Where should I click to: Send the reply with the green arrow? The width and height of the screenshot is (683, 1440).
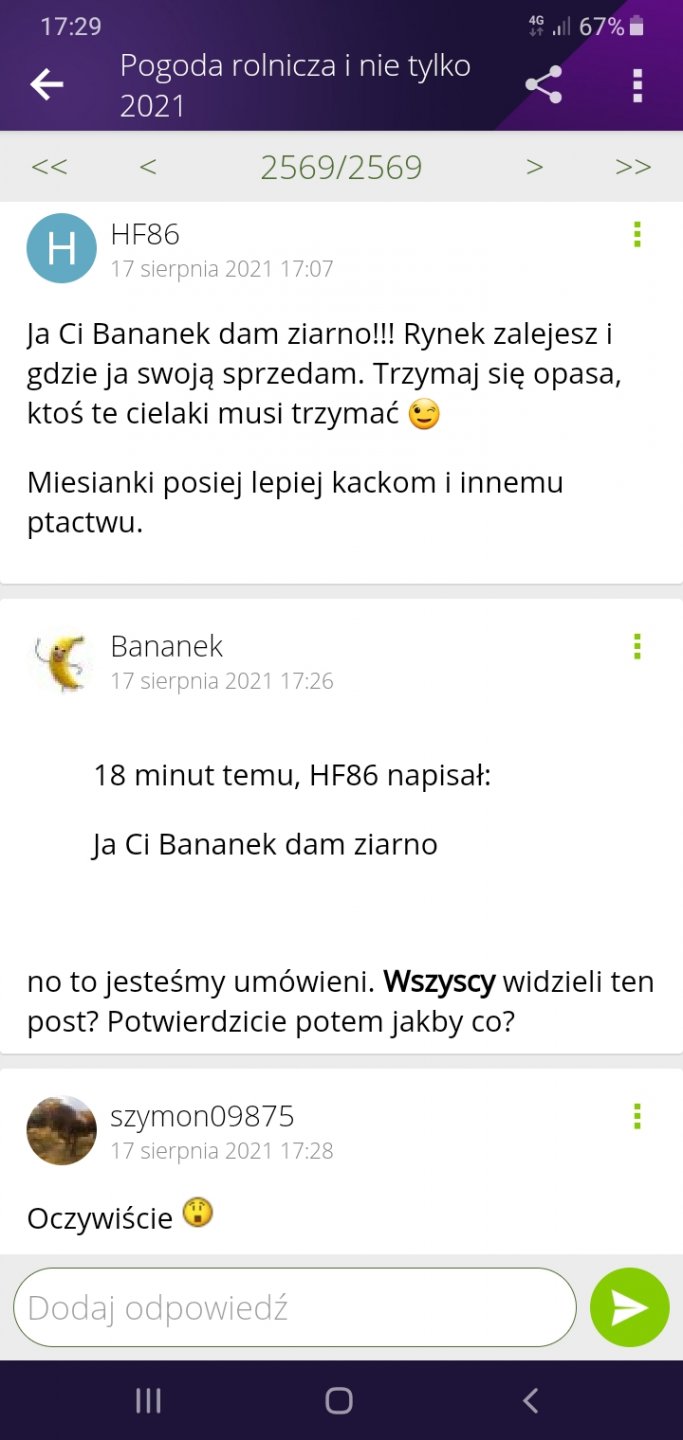[x=629, y=1307]
